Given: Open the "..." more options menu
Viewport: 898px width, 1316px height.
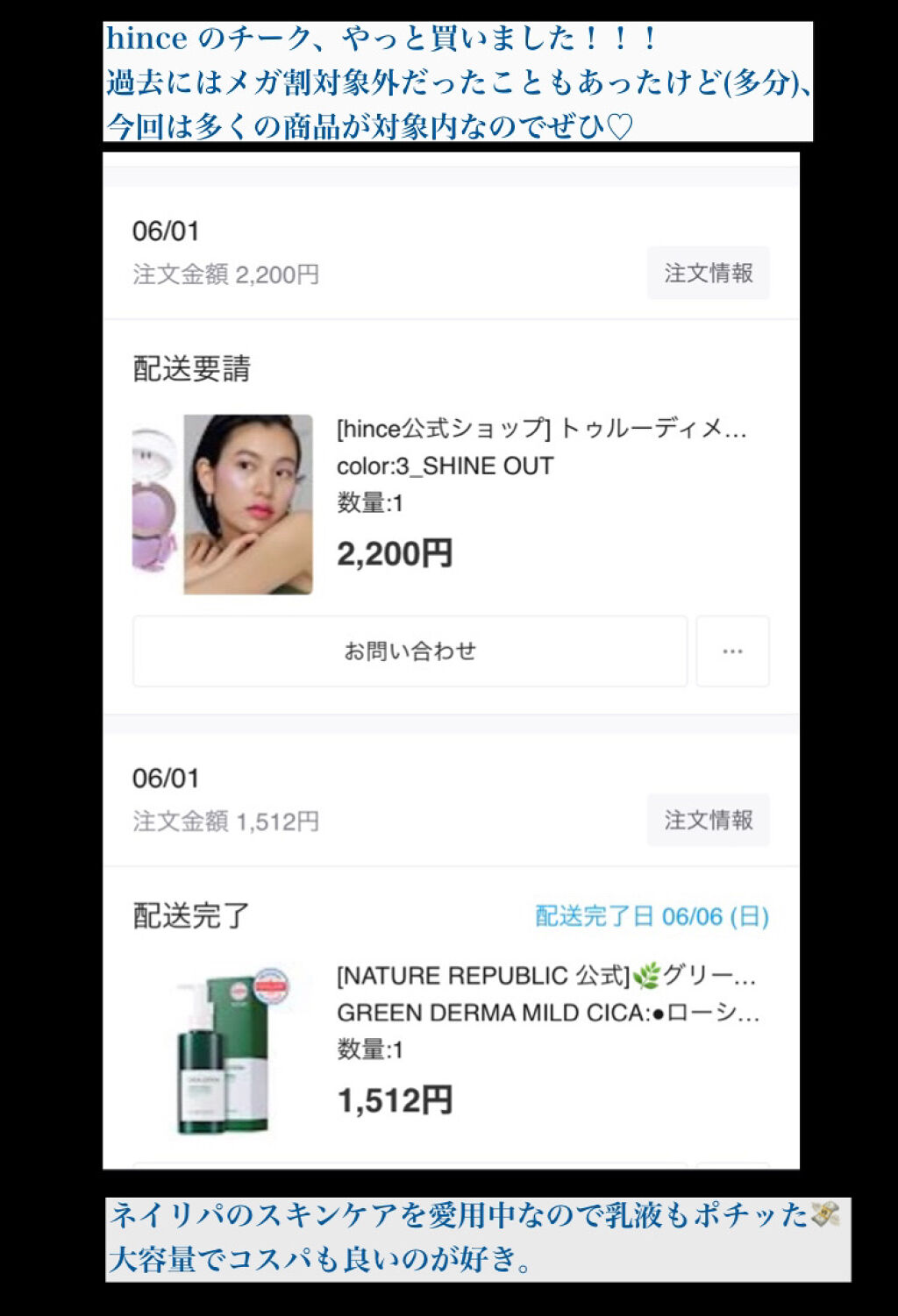Looking at the screenshot, I should coord(733,650).
